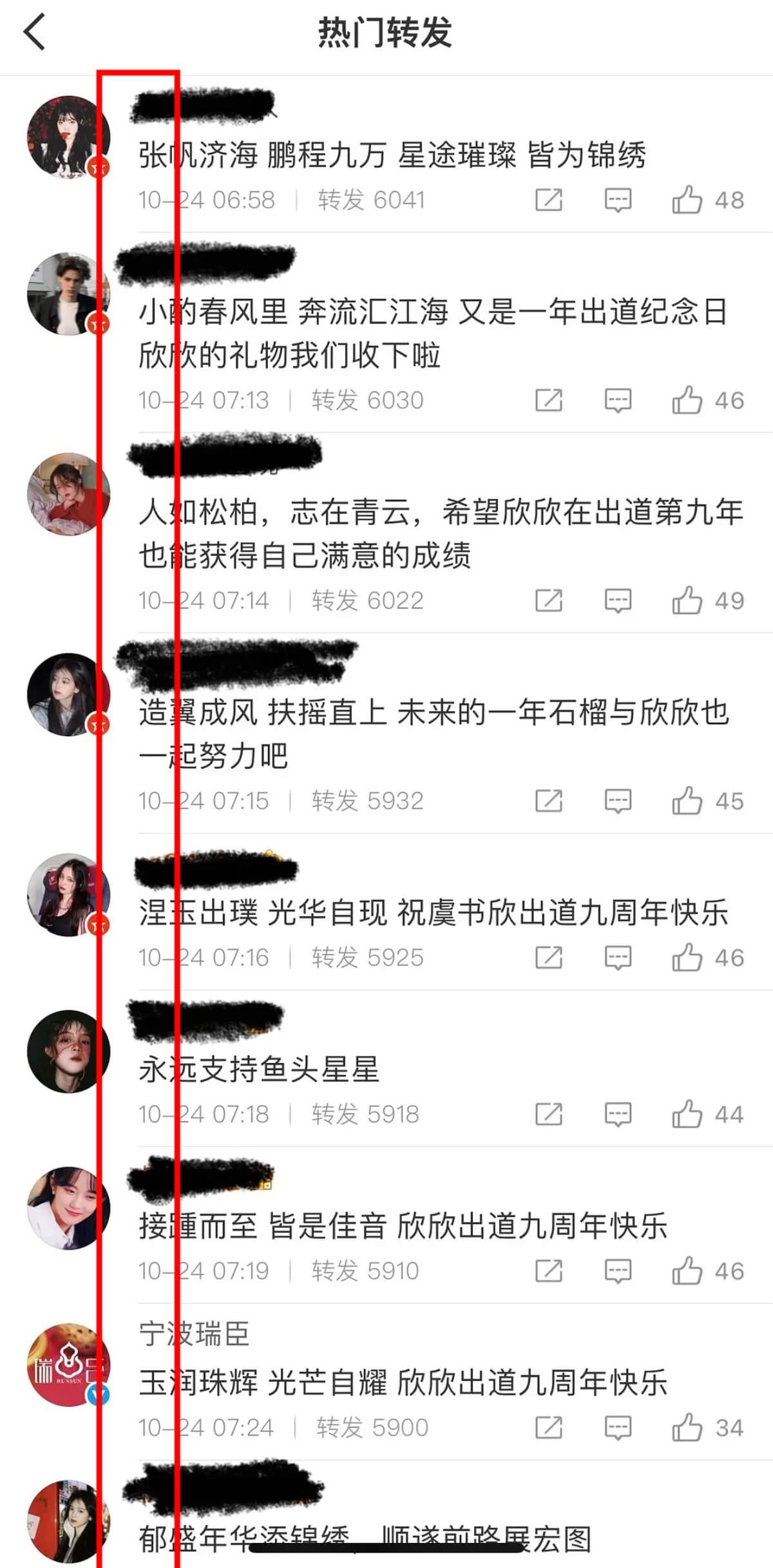The width and height of the screenshot is (773, 1568).
Task: Like the repost timed 10-24 07:13
Action: pyautogui.click(x=687, y=400)
